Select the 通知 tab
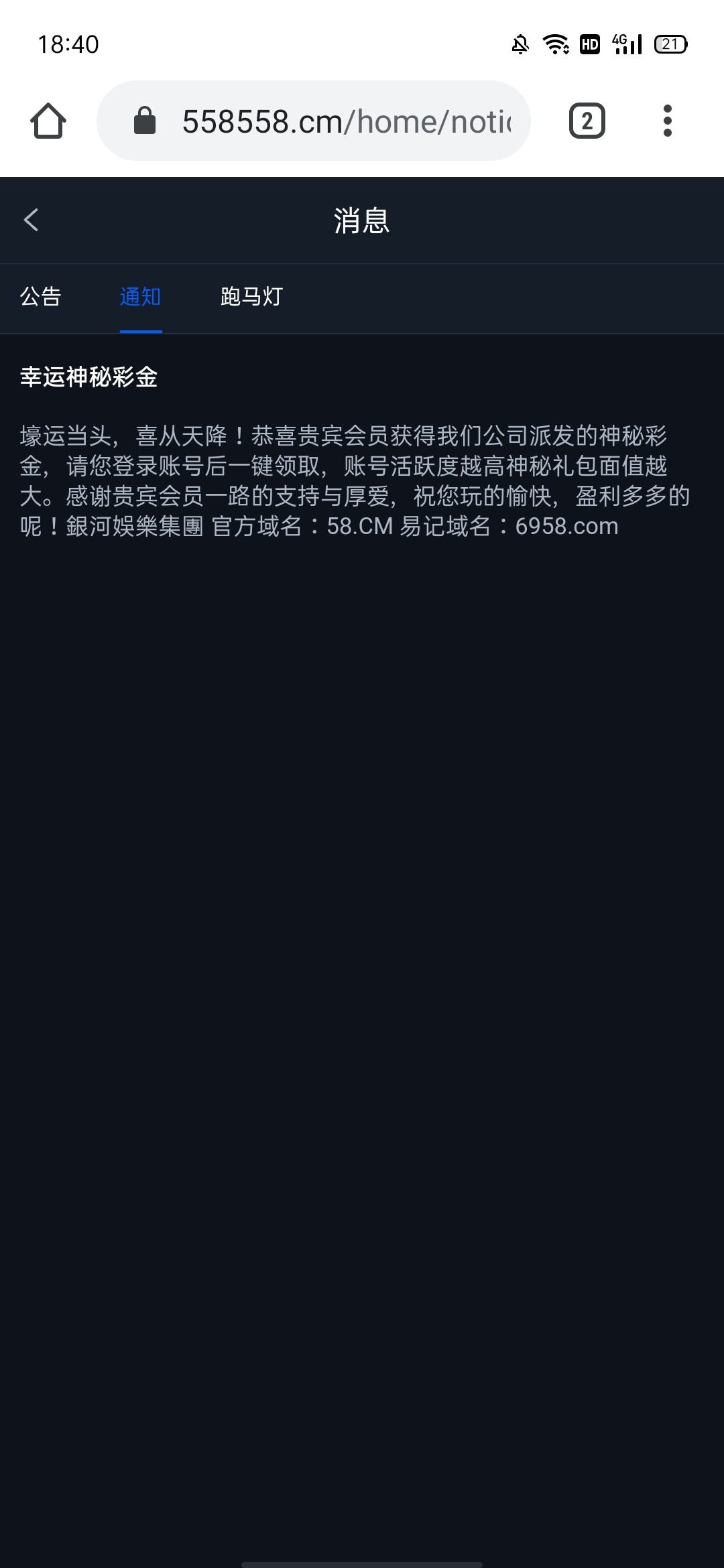 (141, 296)
